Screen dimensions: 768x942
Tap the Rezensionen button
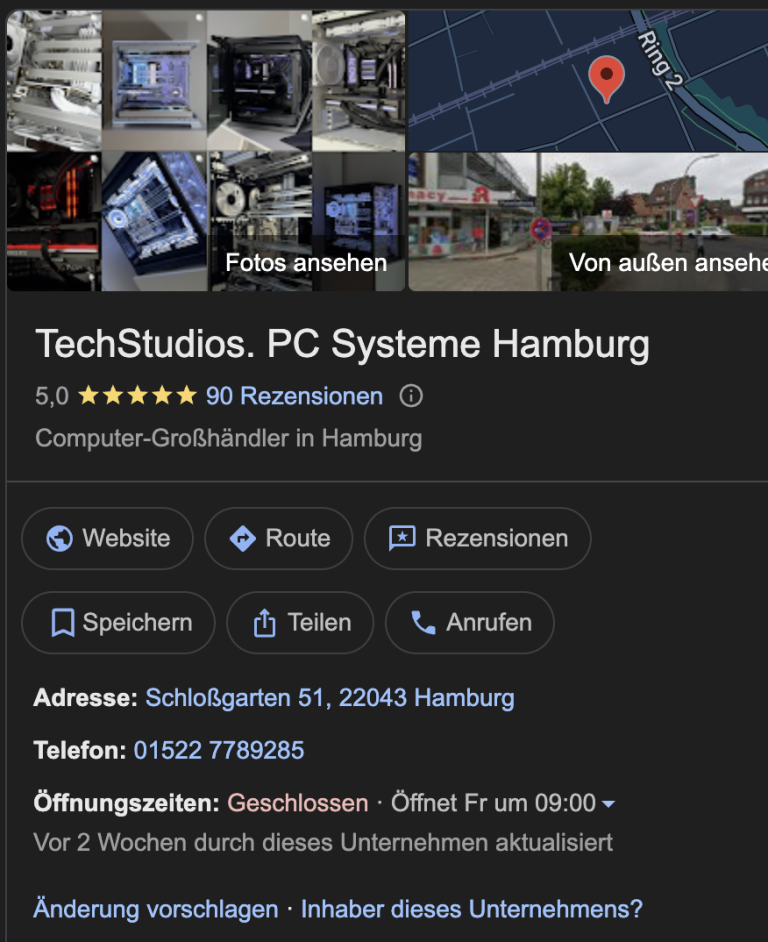coord(478,538)
